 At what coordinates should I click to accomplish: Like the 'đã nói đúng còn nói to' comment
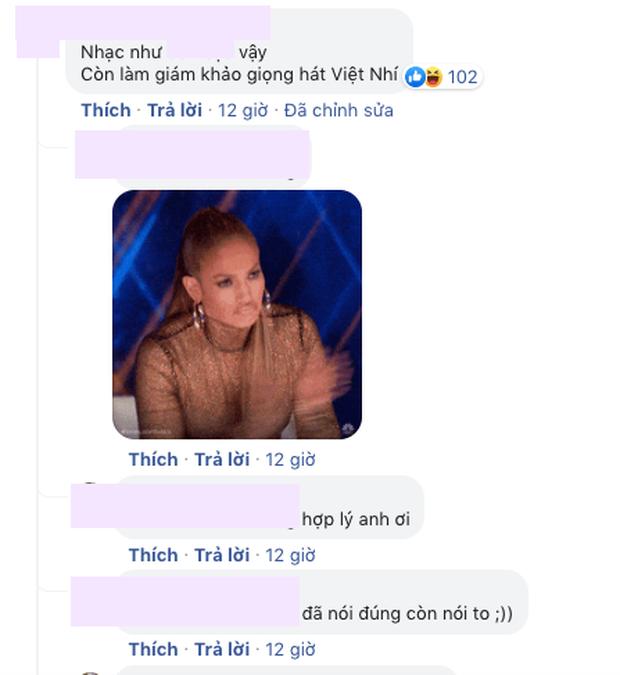click(153, 649)
